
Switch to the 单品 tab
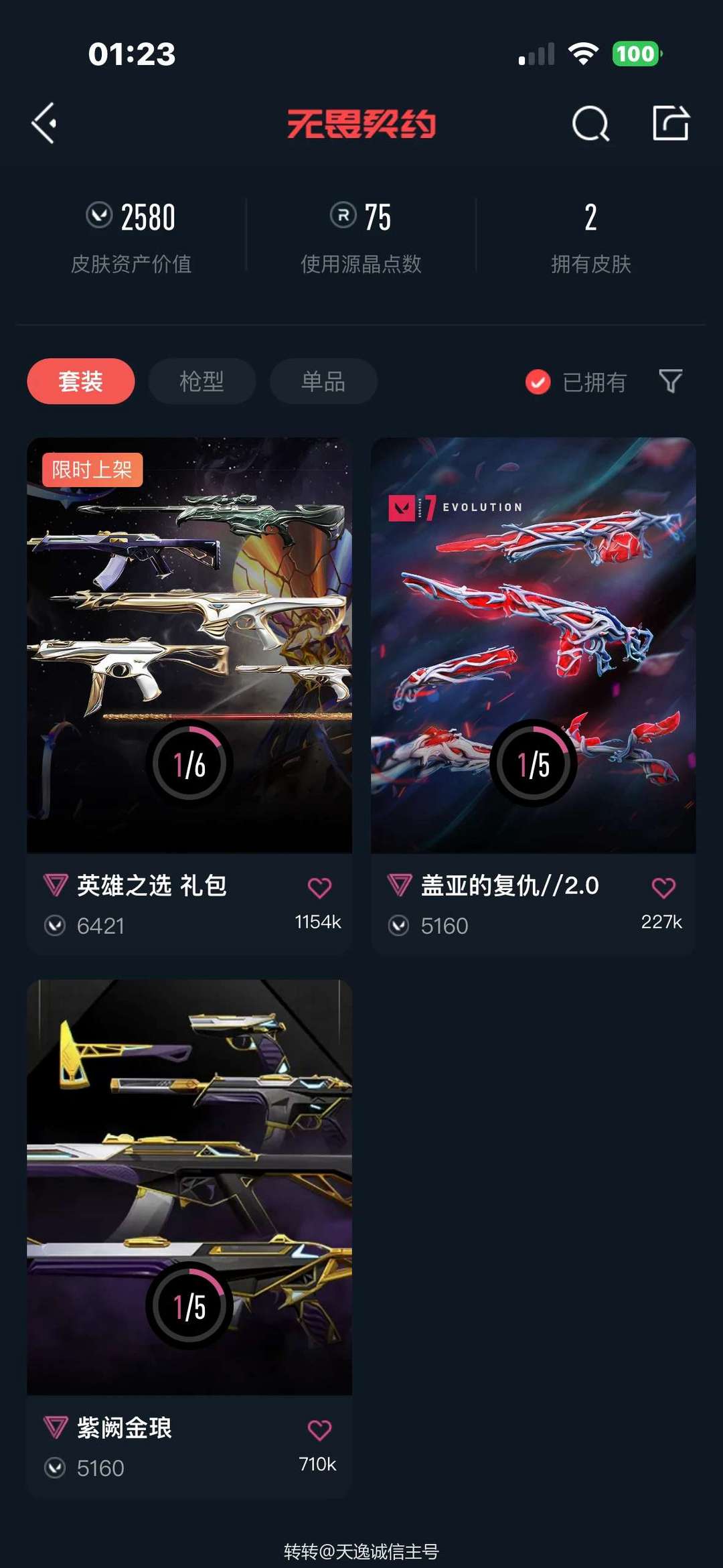(323, 381)
